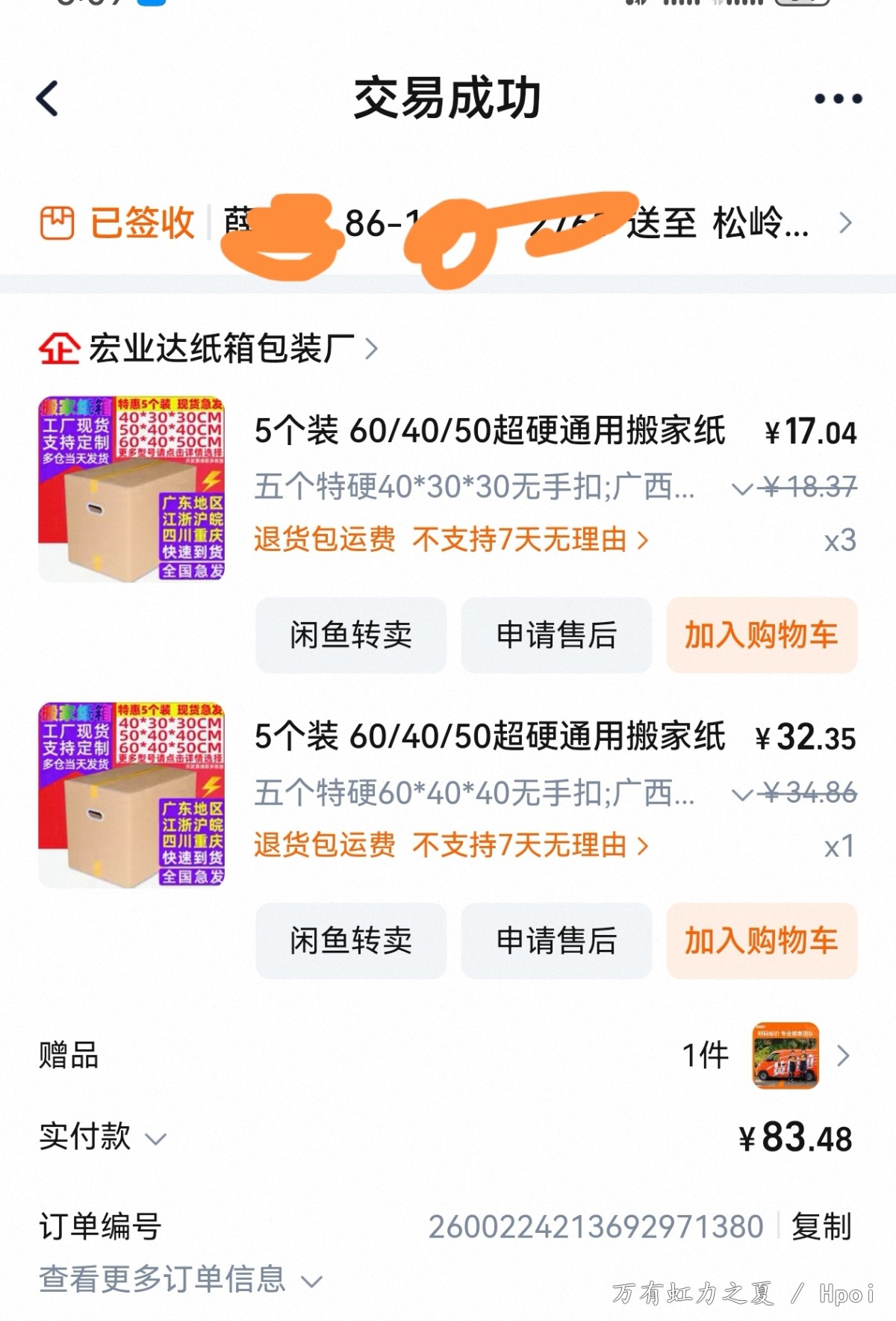
Task: Request 申请售后 for the ¥17.04 item
Action: [x=556, y=635]
